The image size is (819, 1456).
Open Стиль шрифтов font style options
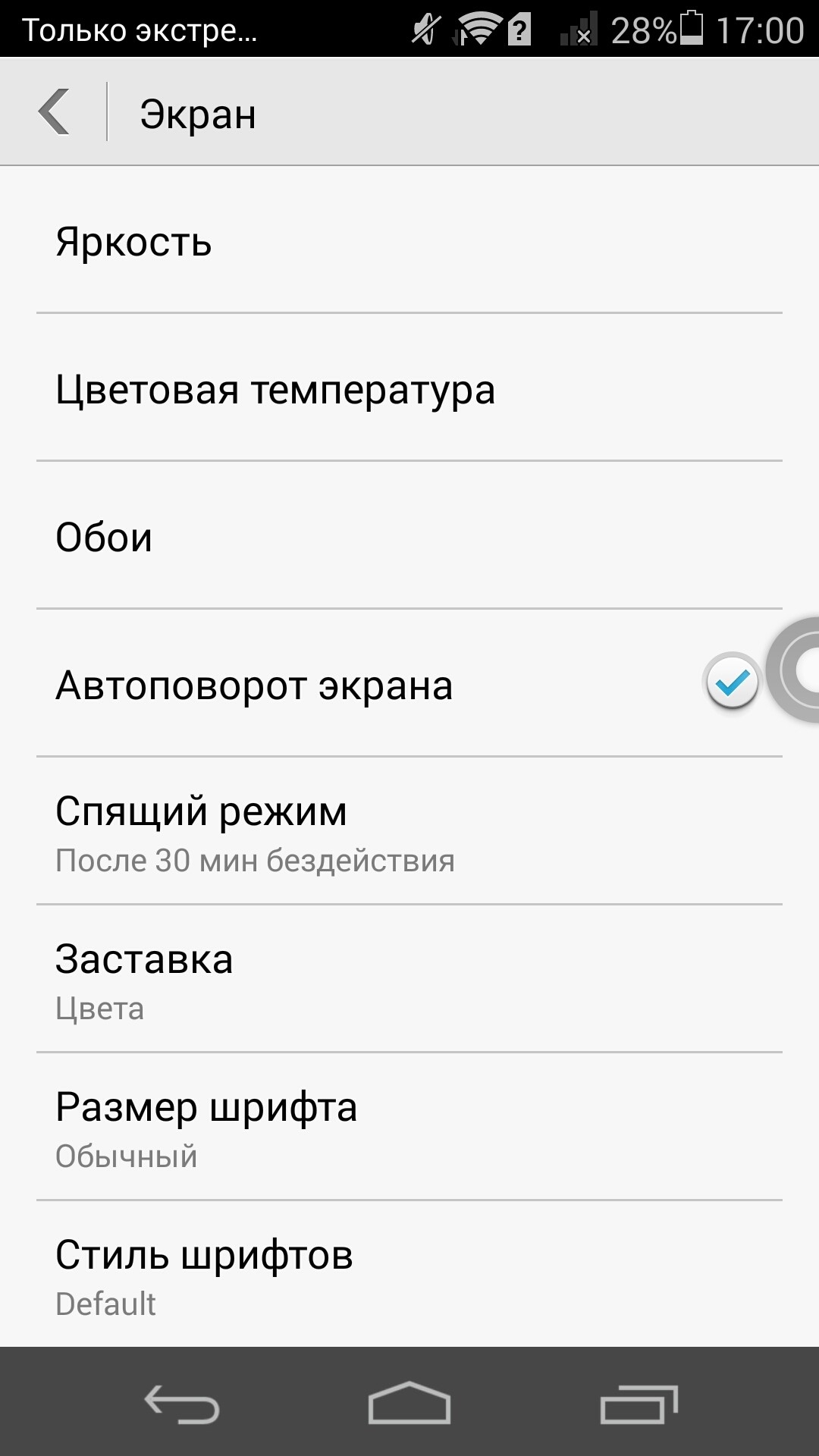coord(409,1274)
